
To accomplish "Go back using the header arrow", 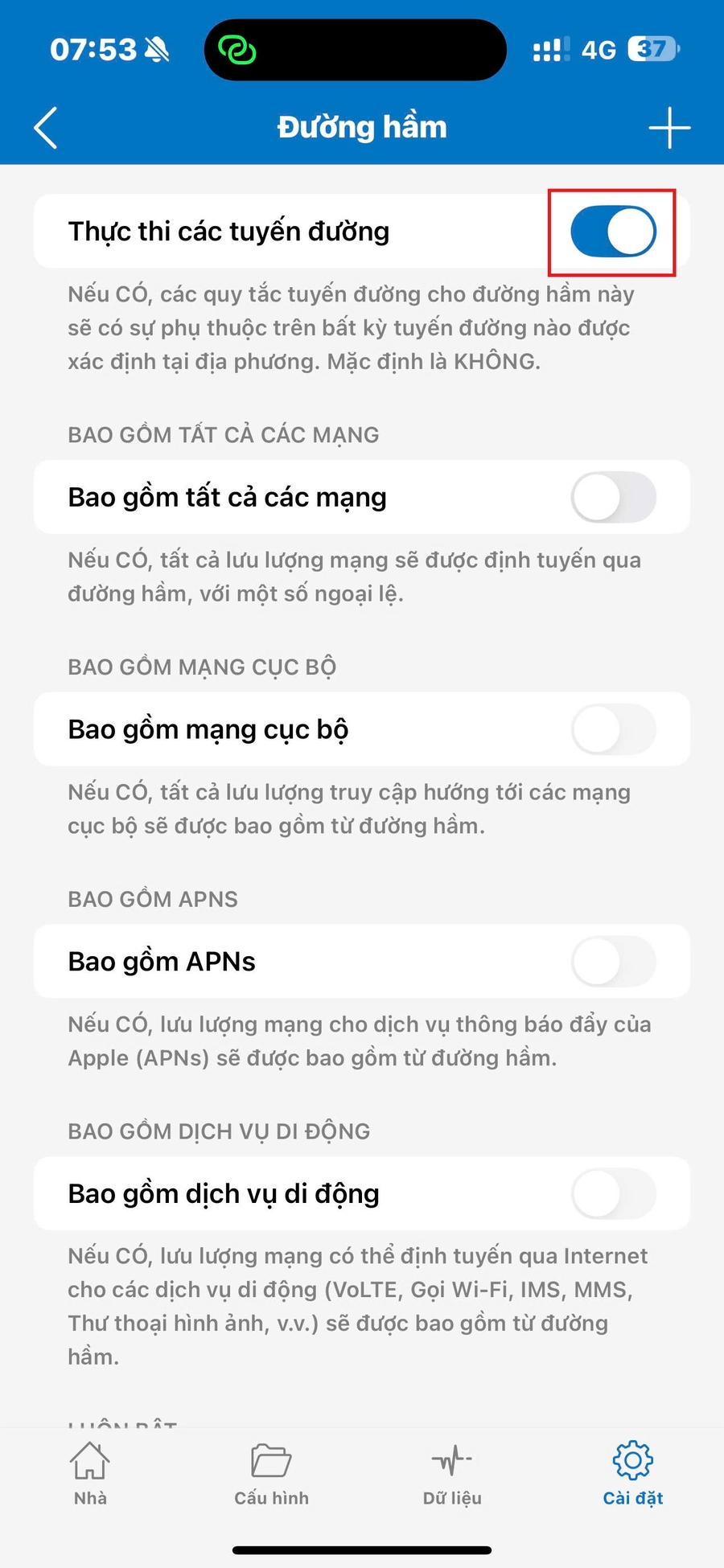I will [46, 128].
